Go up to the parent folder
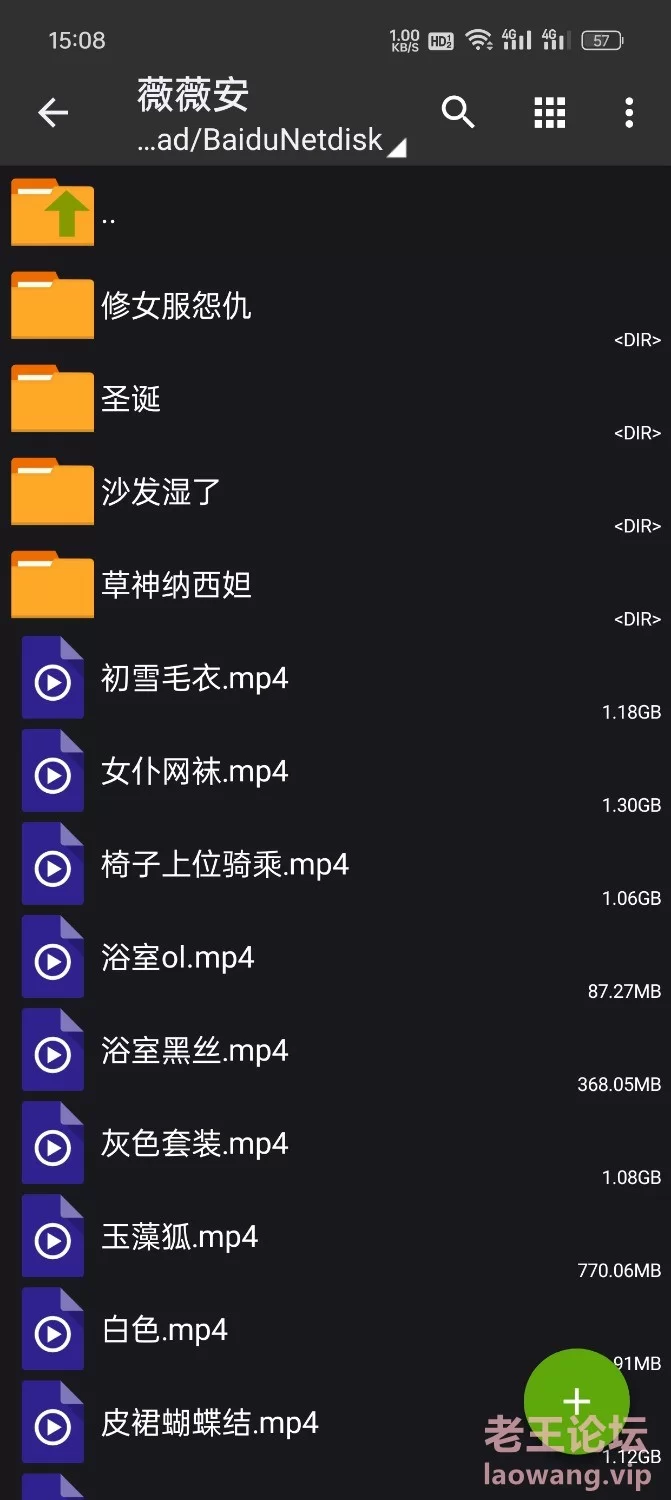671x1500 pixels. coord(335,212)
